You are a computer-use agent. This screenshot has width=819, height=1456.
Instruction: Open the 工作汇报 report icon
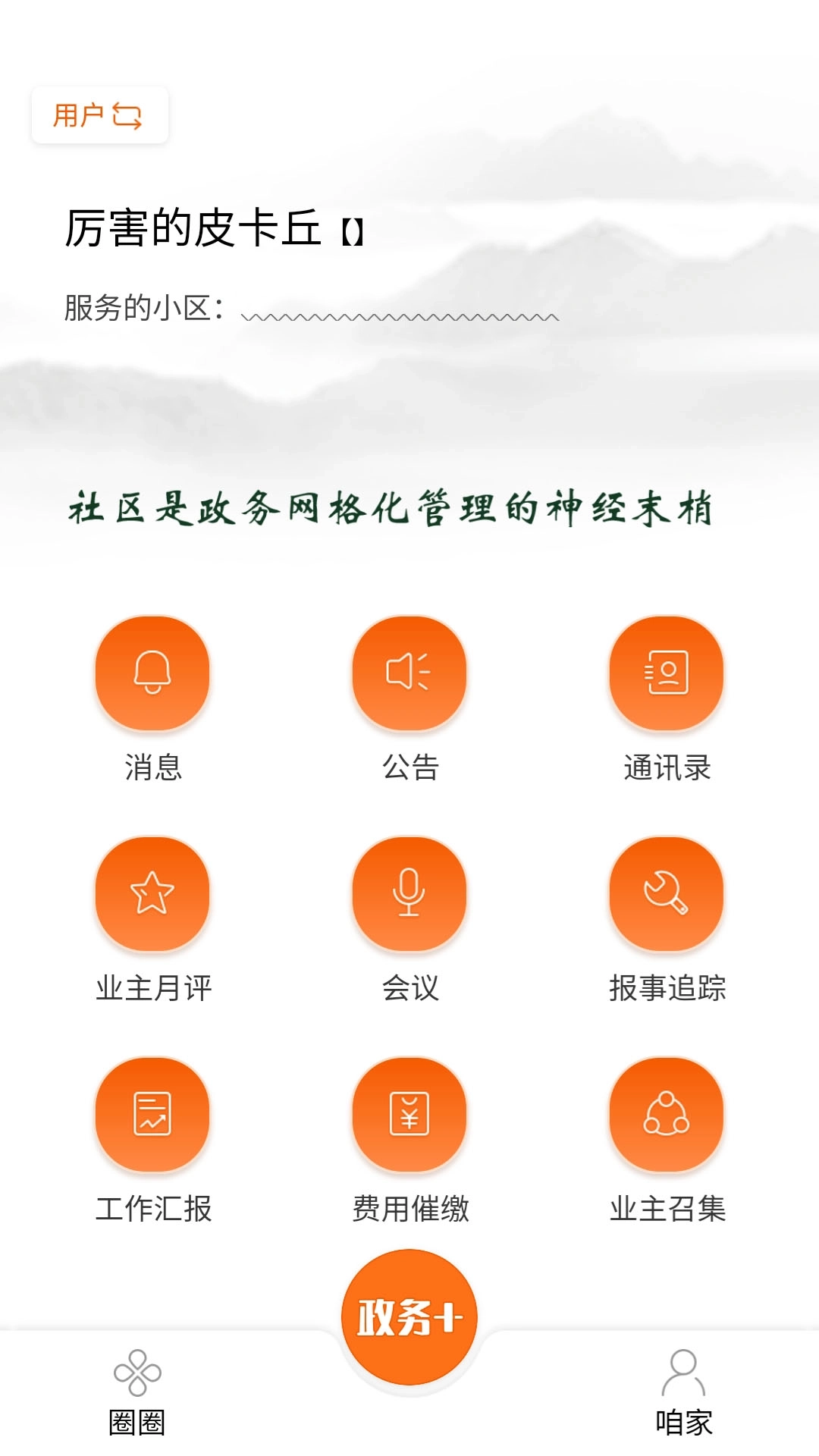153,1115
